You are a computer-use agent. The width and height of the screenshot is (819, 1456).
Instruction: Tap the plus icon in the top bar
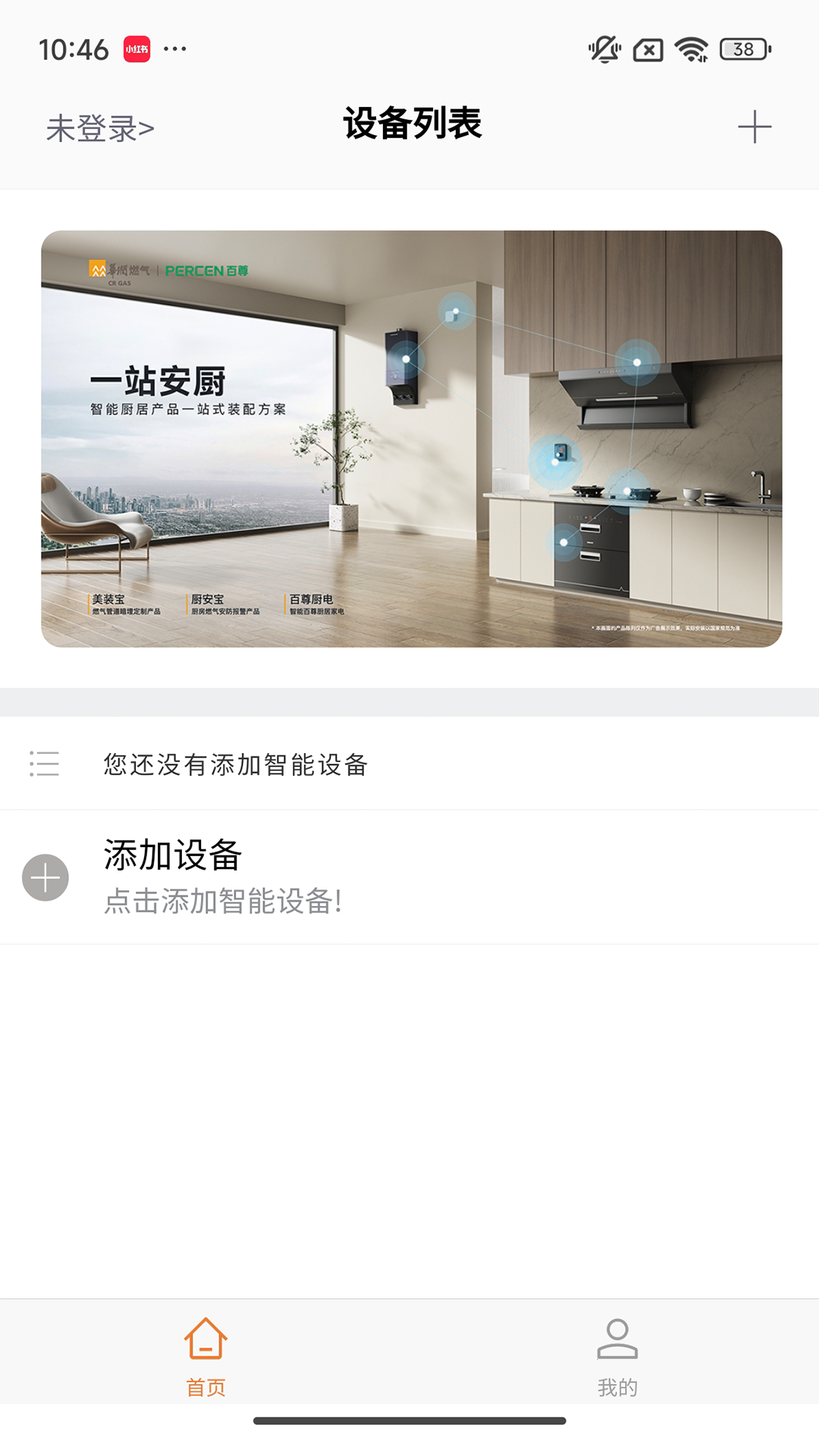[x=755, y=127]
